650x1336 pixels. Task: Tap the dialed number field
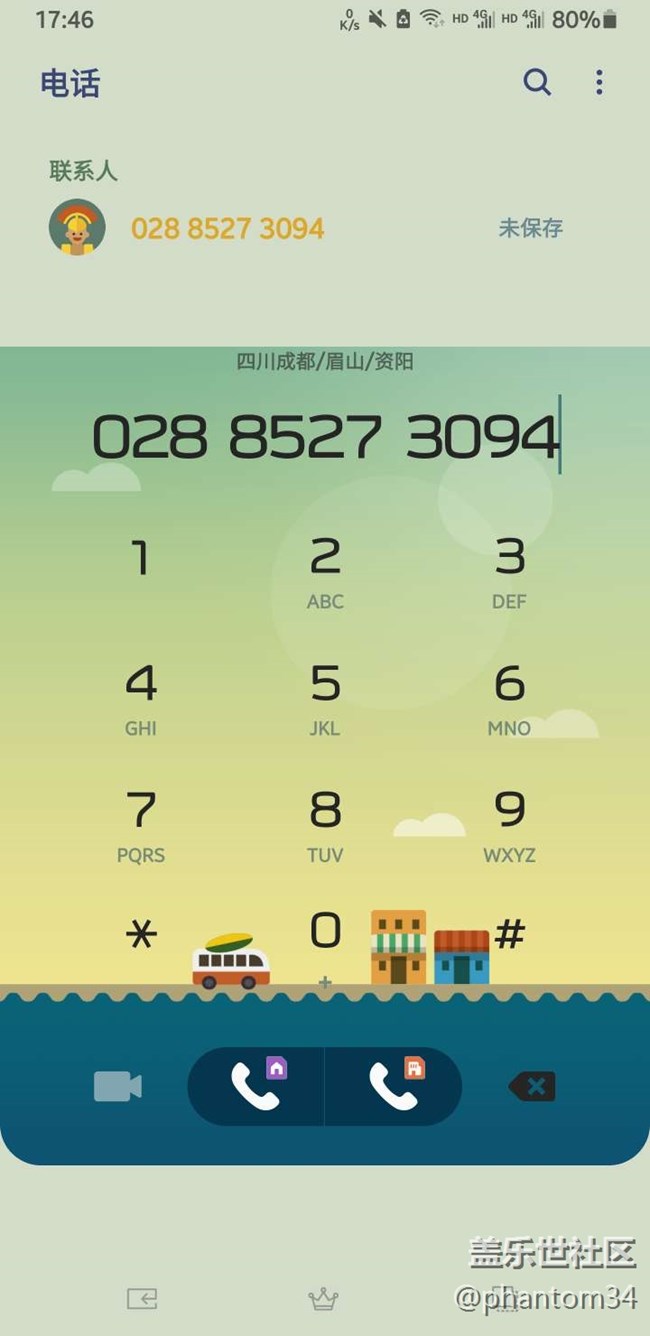point(325,437)
